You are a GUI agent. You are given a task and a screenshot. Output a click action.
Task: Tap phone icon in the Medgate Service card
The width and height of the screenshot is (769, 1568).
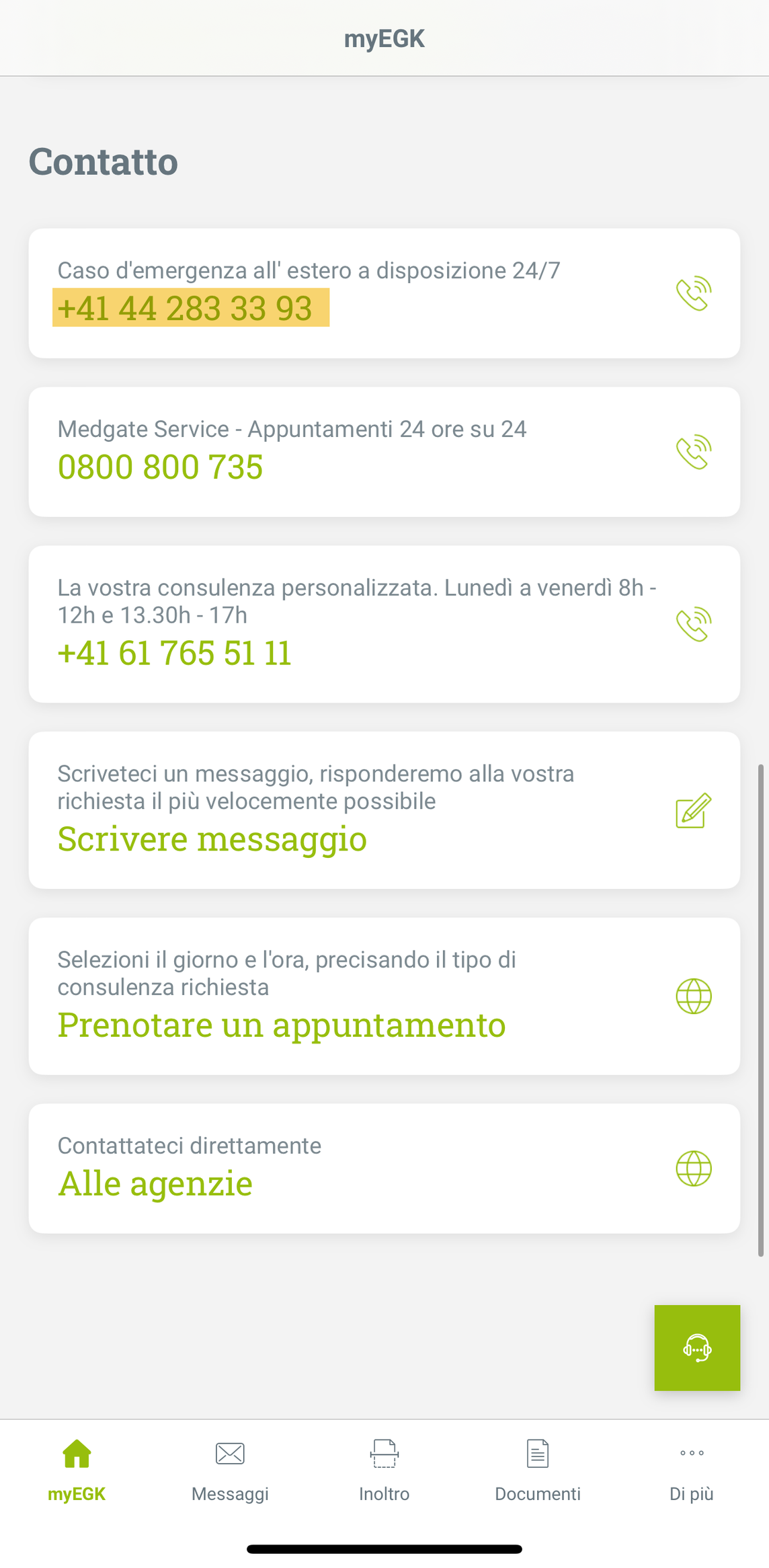click(x=694, y=452)
